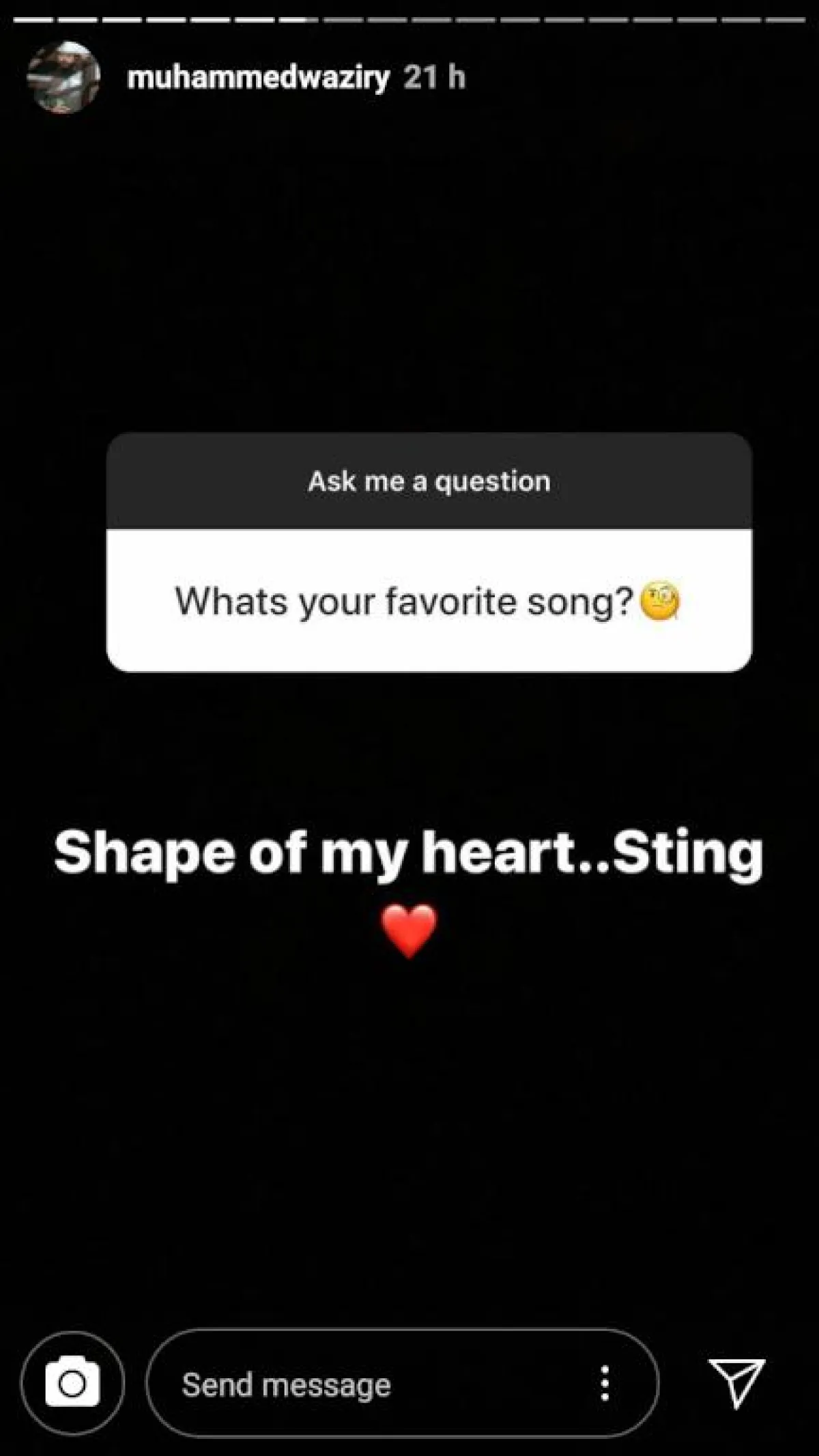
Task: Tap the Send message field
Action: [369, 1384]
